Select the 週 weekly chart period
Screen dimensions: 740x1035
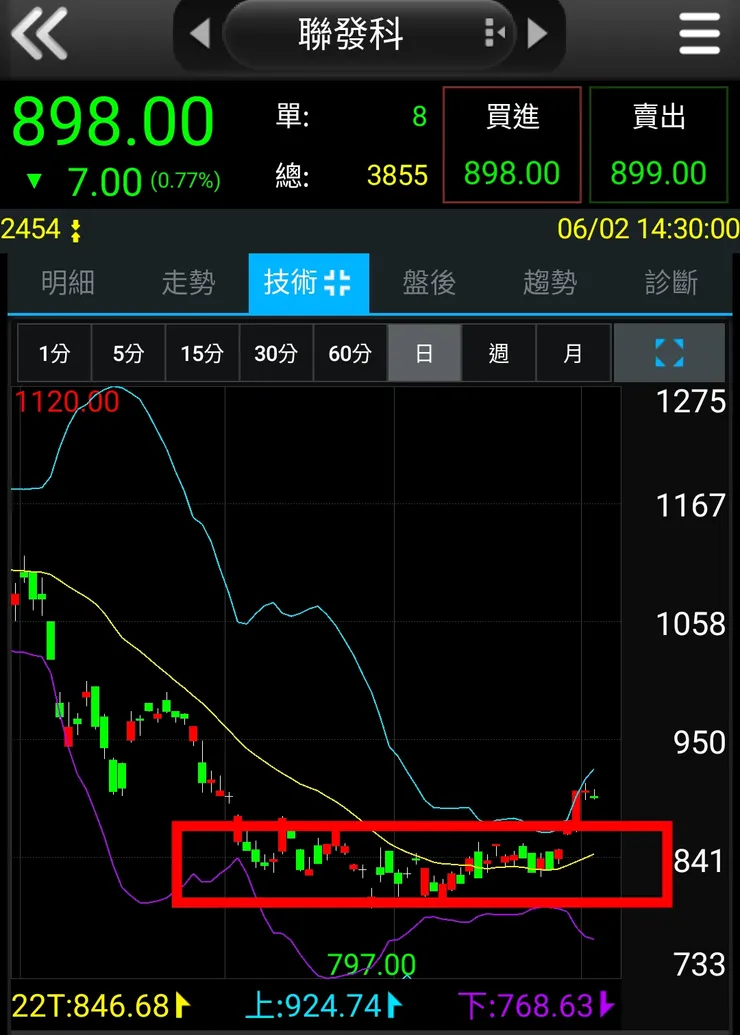pyautogui.click(x=498, y=352)
